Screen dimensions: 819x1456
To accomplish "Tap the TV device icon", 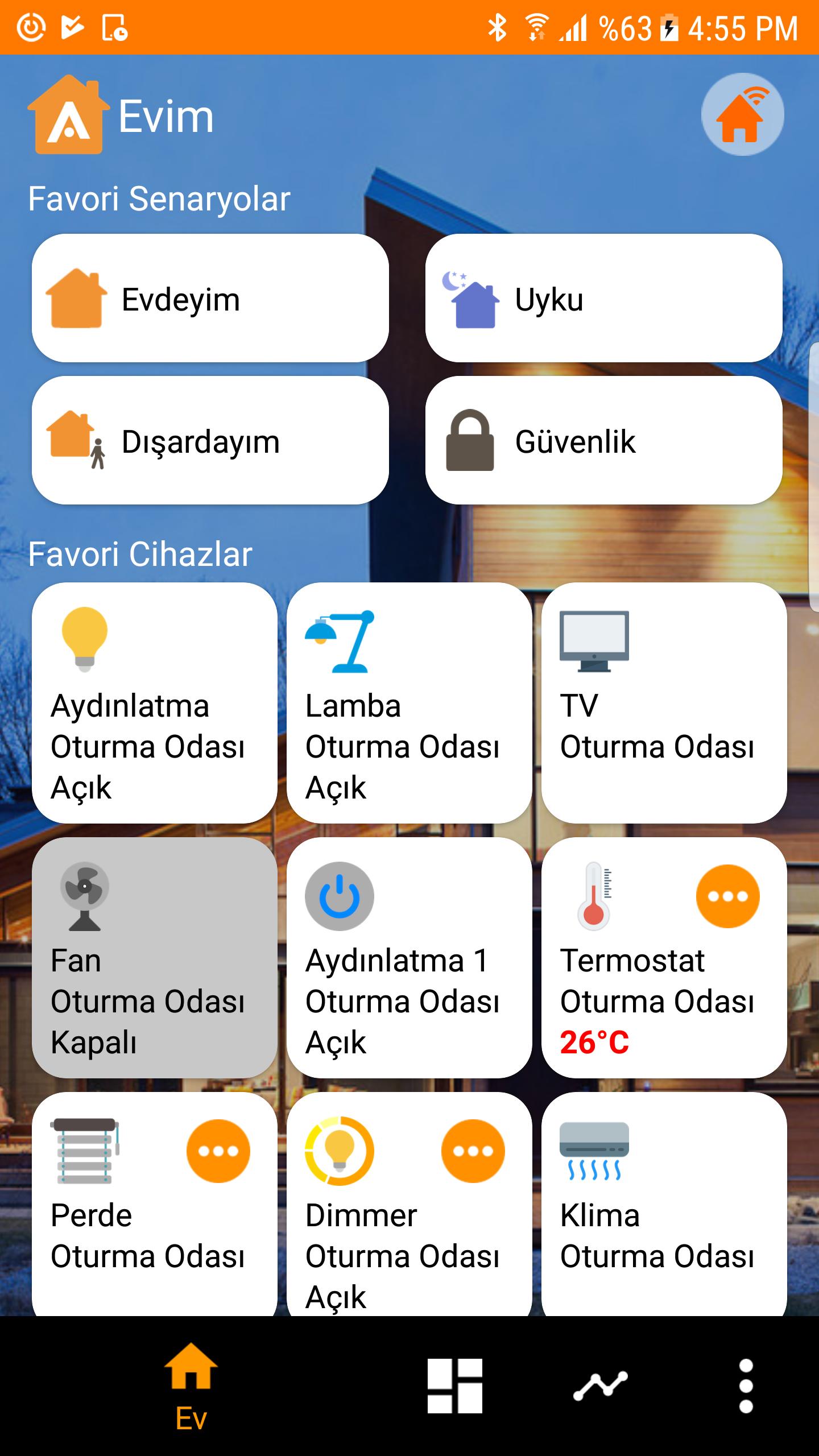I will tap(595, 642).
